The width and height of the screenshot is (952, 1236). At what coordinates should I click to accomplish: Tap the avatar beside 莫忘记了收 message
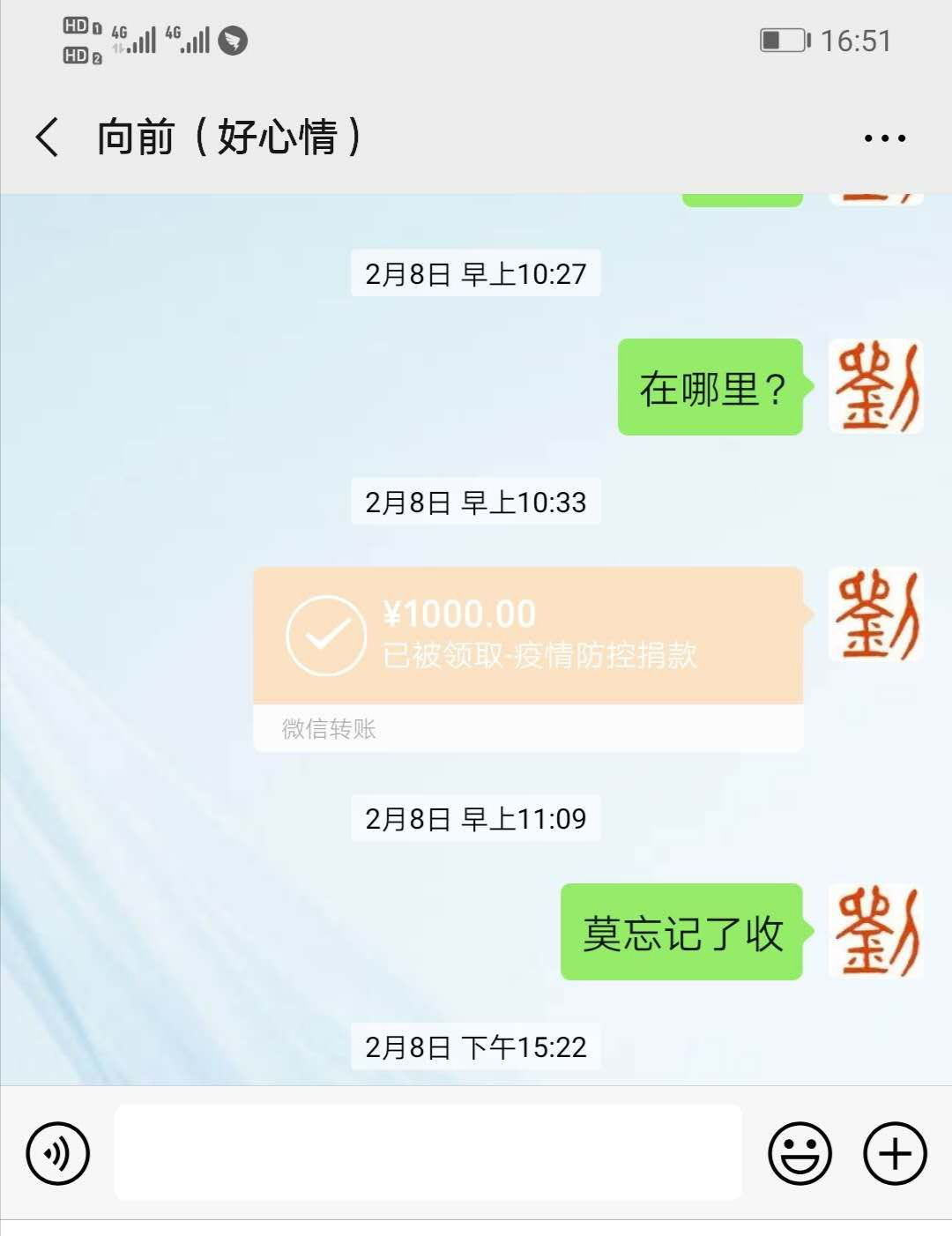(x=875, y=932)
